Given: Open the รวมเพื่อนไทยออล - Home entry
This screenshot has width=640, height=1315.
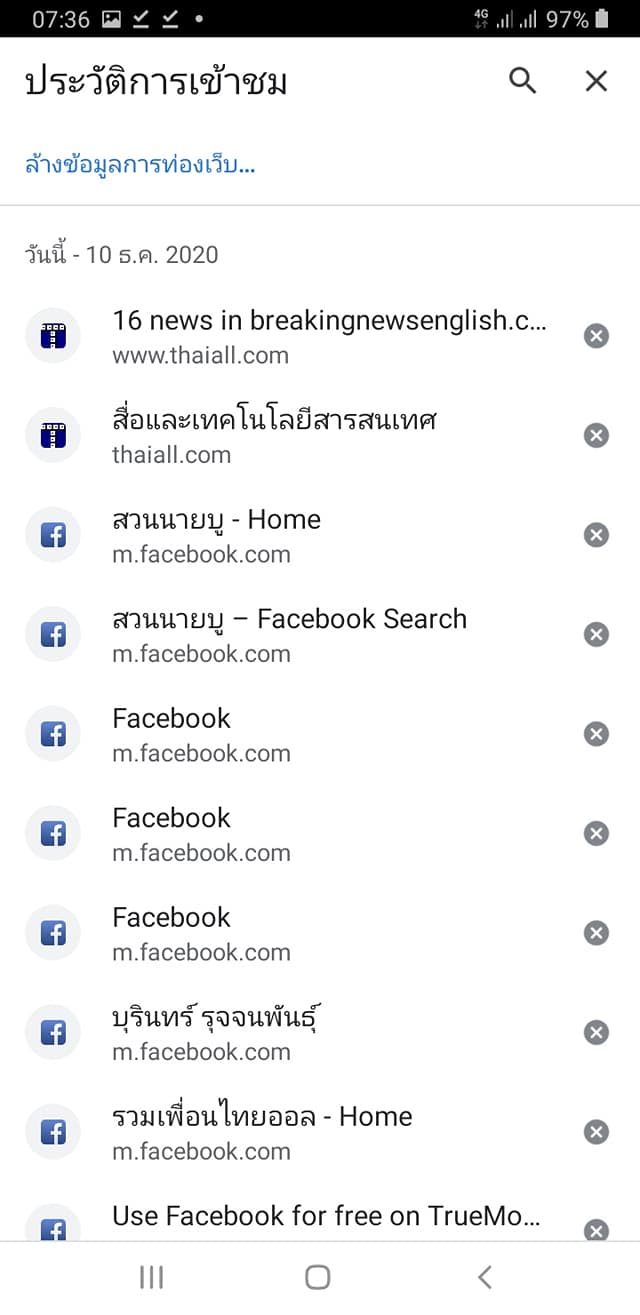Looking at the screenshot, I should click(x=262, y=1132).
